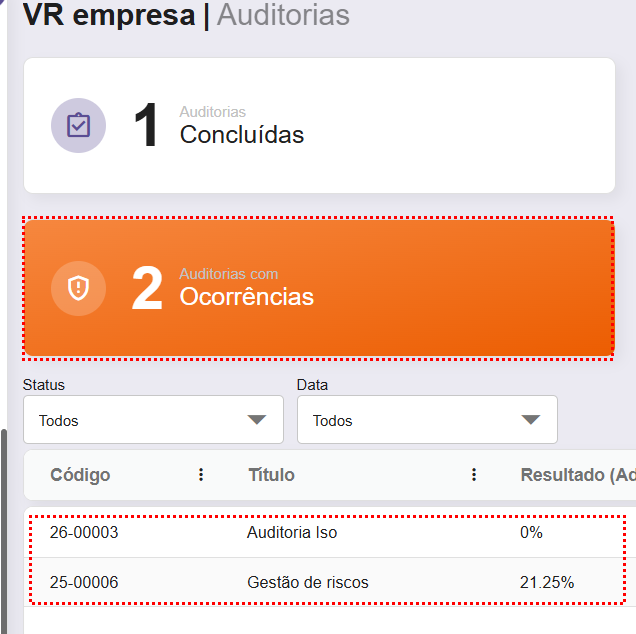Open the Auditorias Concluídas card
The width and height of the screenshot is (636, 634).
pyautogui.click(x=318, y=125)
